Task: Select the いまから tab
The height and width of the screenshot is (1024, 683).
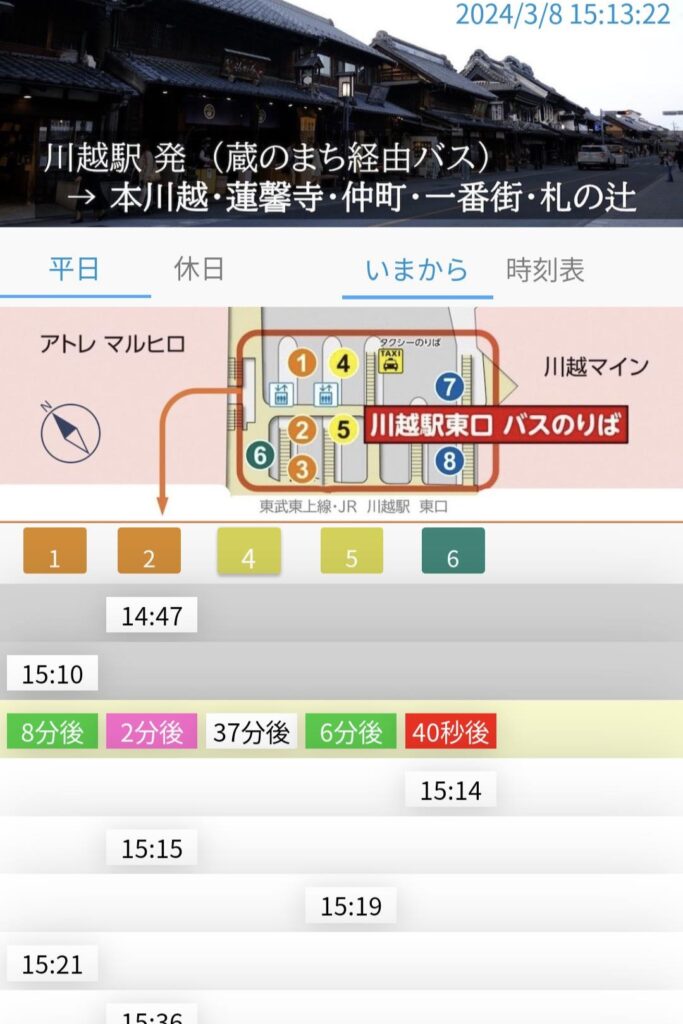Action: (417, 270)
